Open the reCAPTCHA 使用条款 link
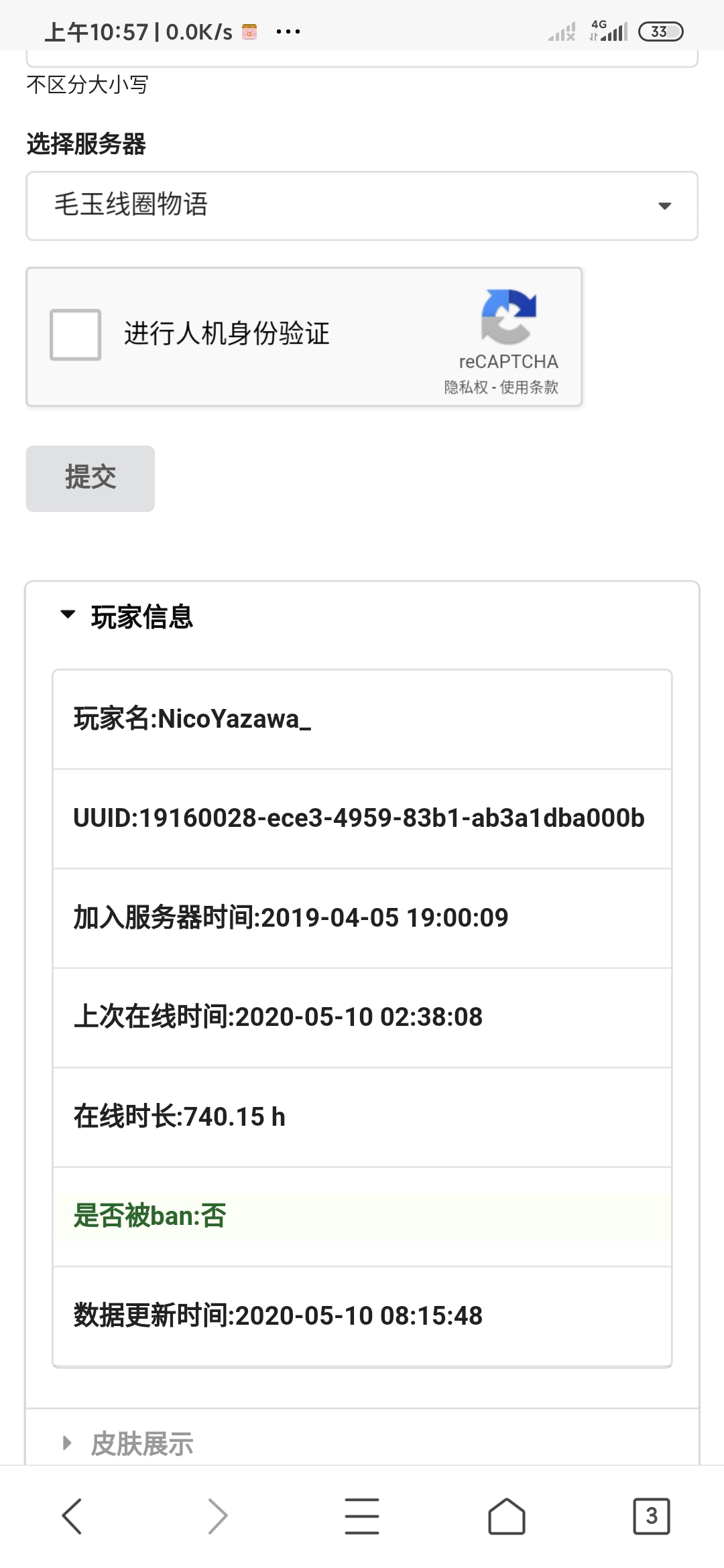Image resolution: width=724 pixels, height=1568 pixels. 529,387
